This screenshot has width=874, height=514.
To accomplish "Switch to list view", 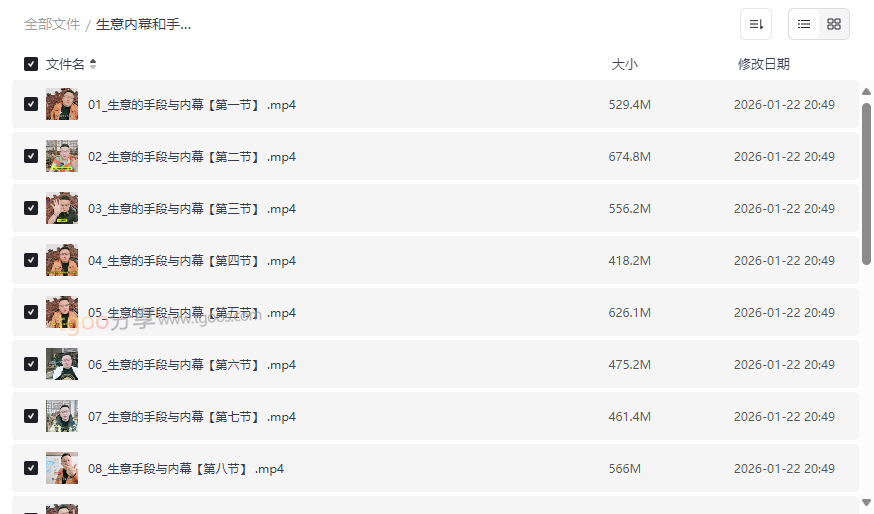I will [x=804, y=24].
